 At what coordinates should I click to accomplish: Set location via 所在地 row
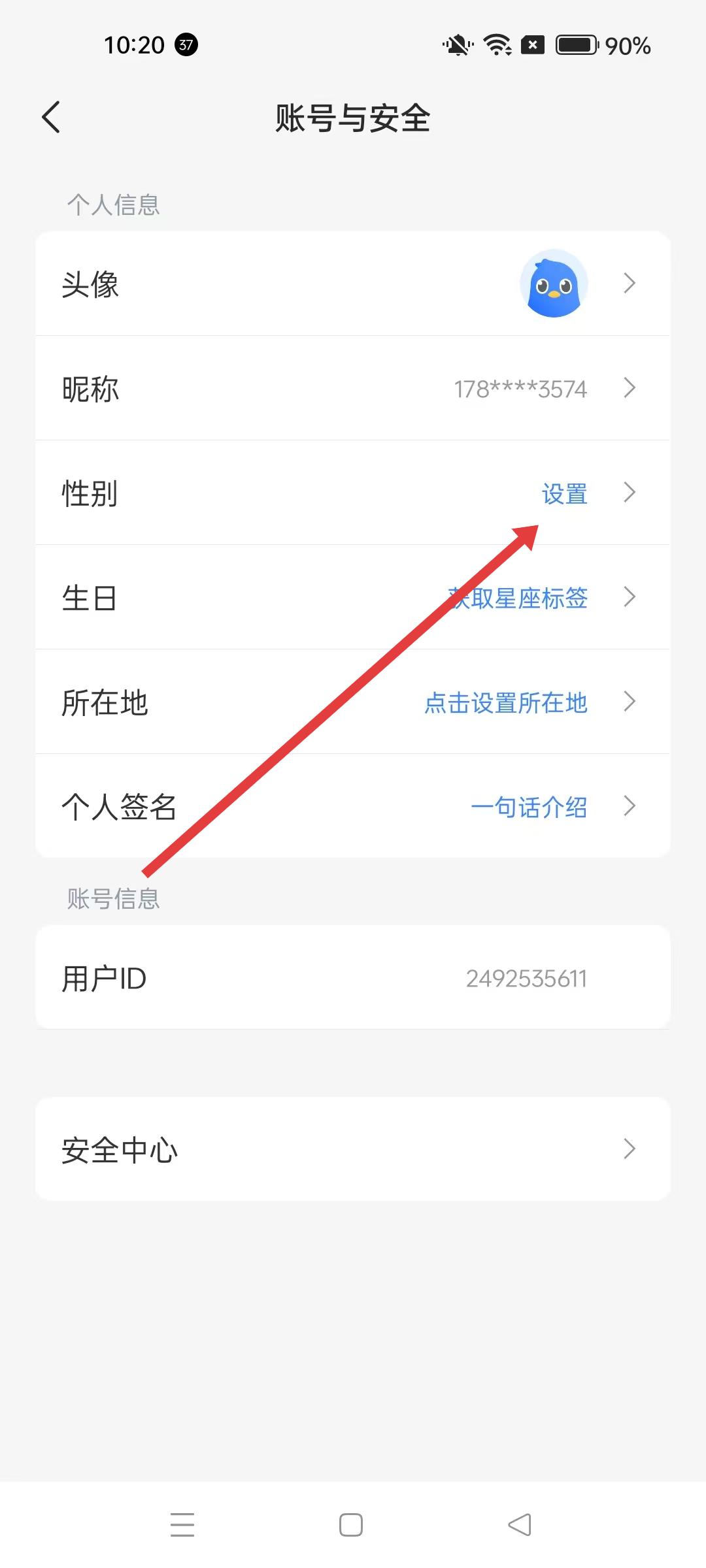pos(353,702)
